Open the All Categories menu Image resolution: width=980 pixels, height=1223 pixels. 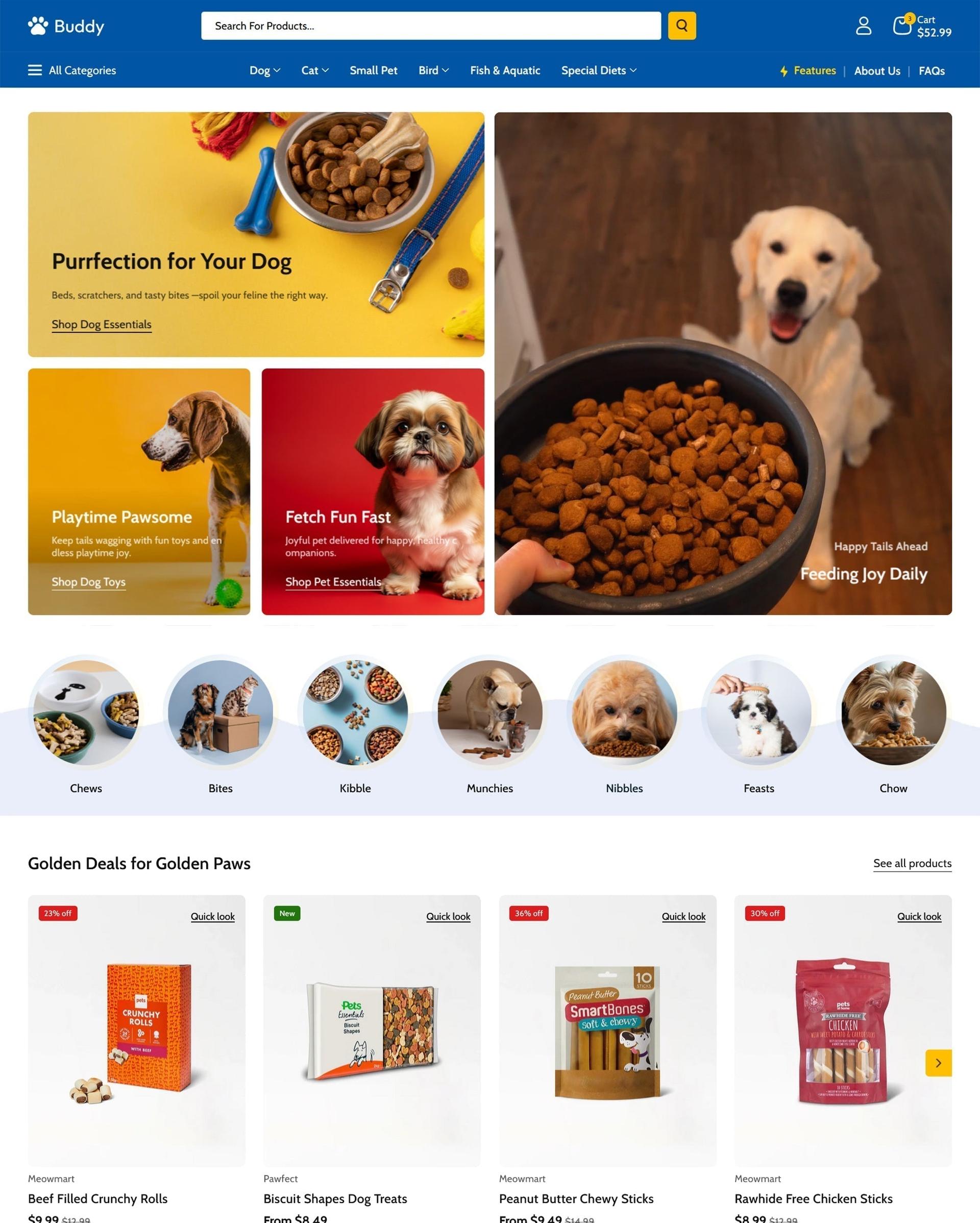click(72, 70)
